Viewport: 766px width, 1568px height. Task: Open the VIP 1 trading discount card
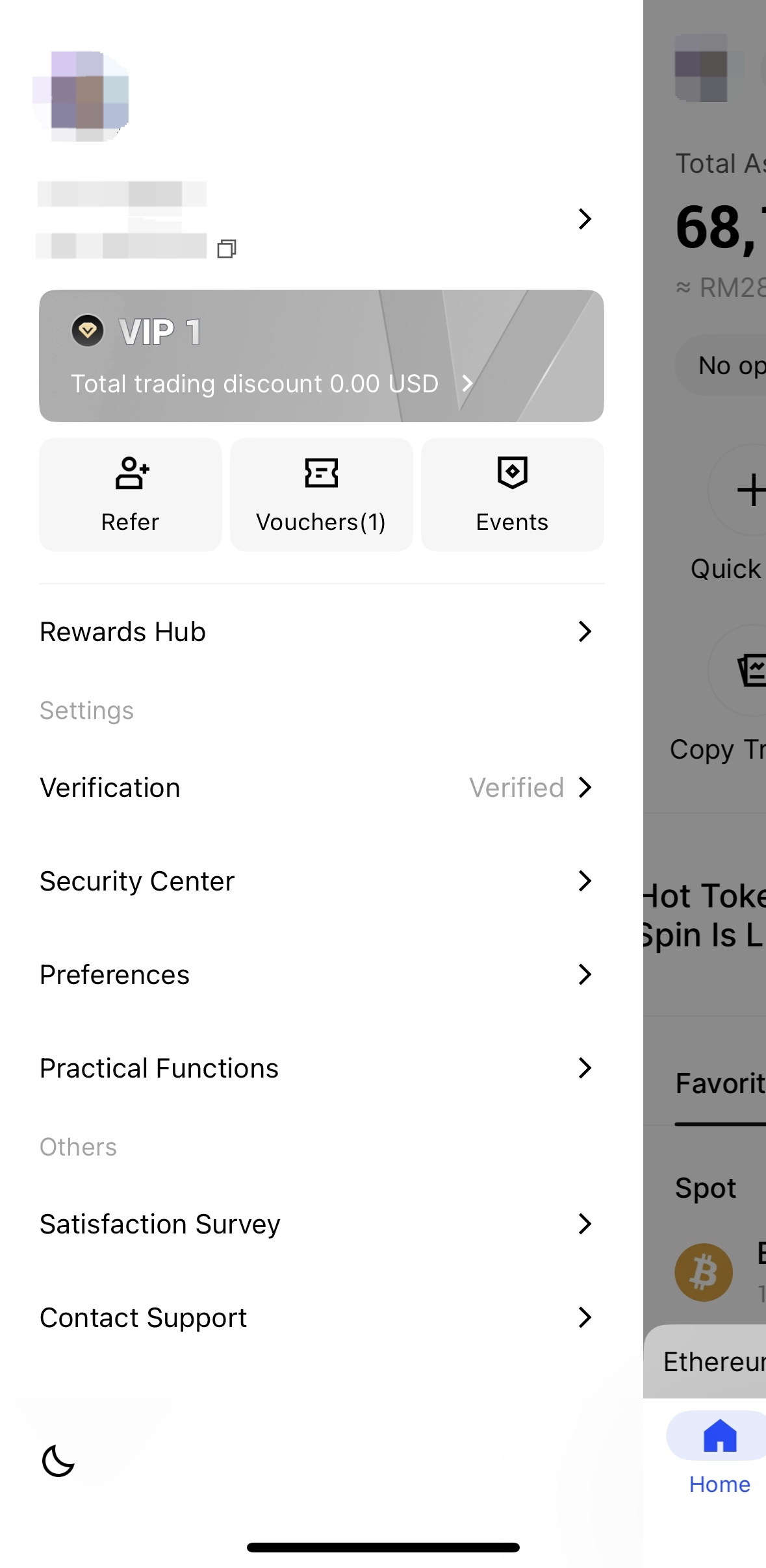[x=321, y=356]
